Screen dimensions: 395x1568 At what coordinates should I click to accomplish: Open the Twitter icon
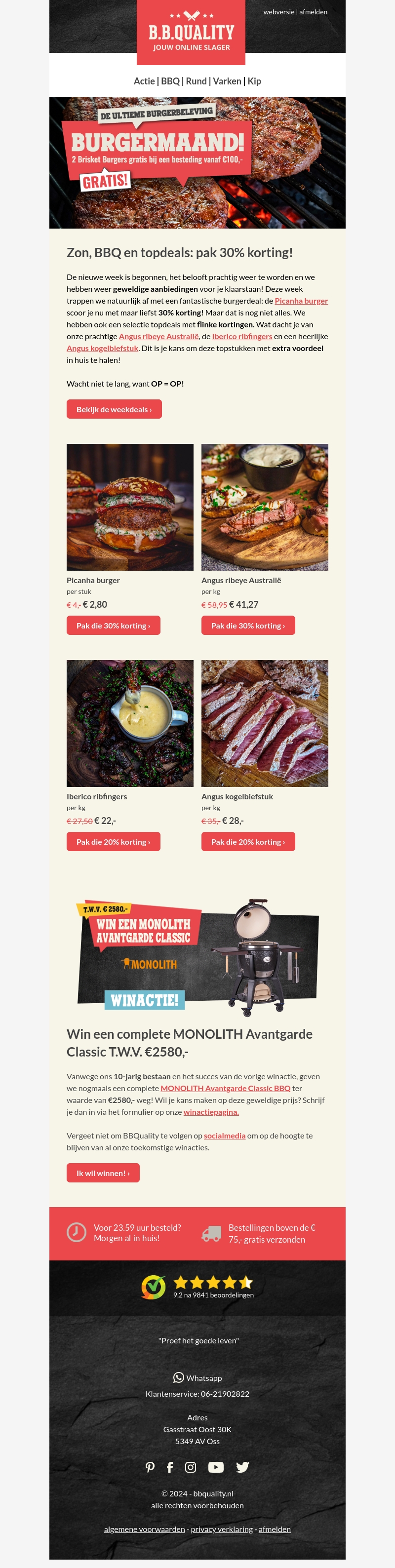242,1467
